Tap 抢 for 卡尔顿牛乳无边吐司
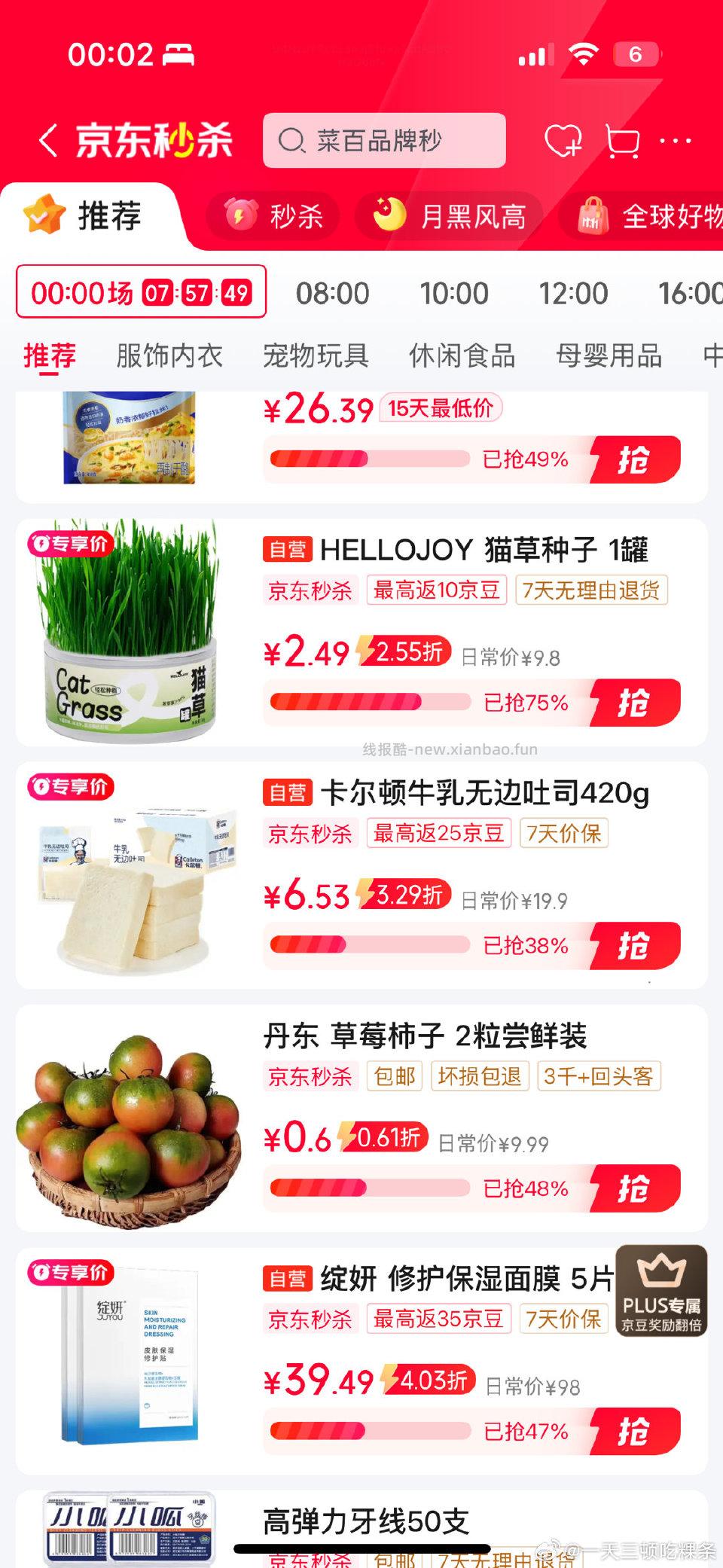This screenshot has width=723, height=1568. pos(634,946)
